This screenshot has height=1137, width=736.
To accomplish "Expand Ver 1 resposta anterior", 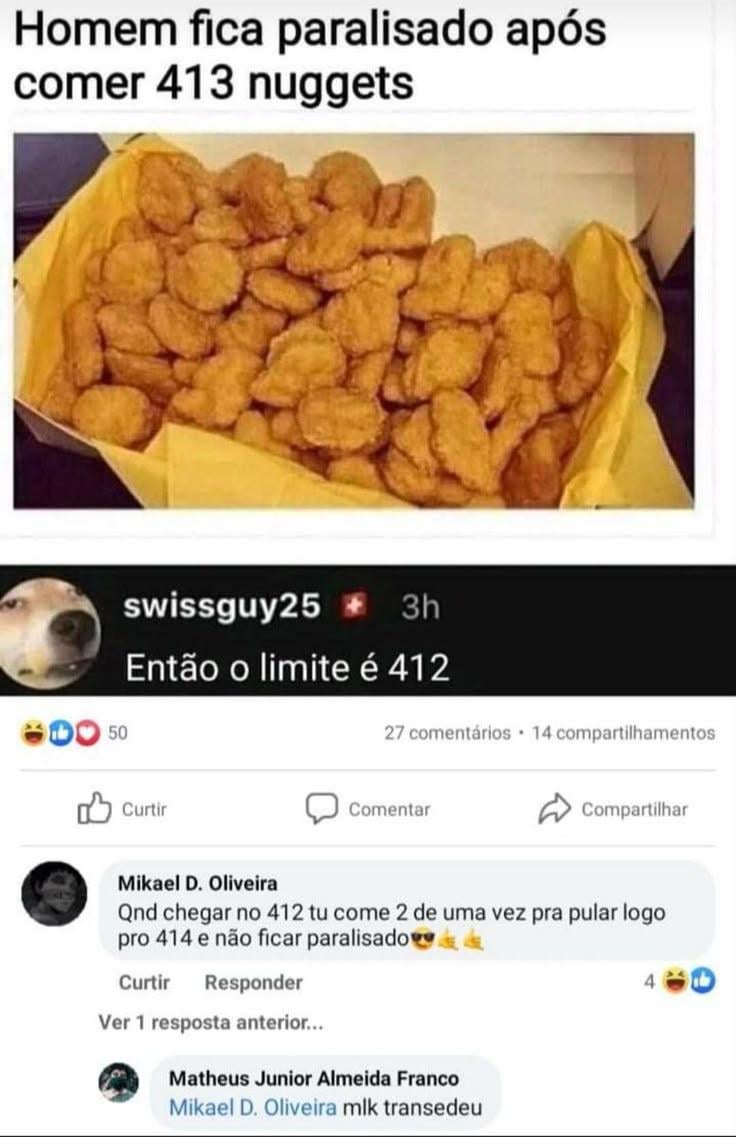I will point(210,1022).
